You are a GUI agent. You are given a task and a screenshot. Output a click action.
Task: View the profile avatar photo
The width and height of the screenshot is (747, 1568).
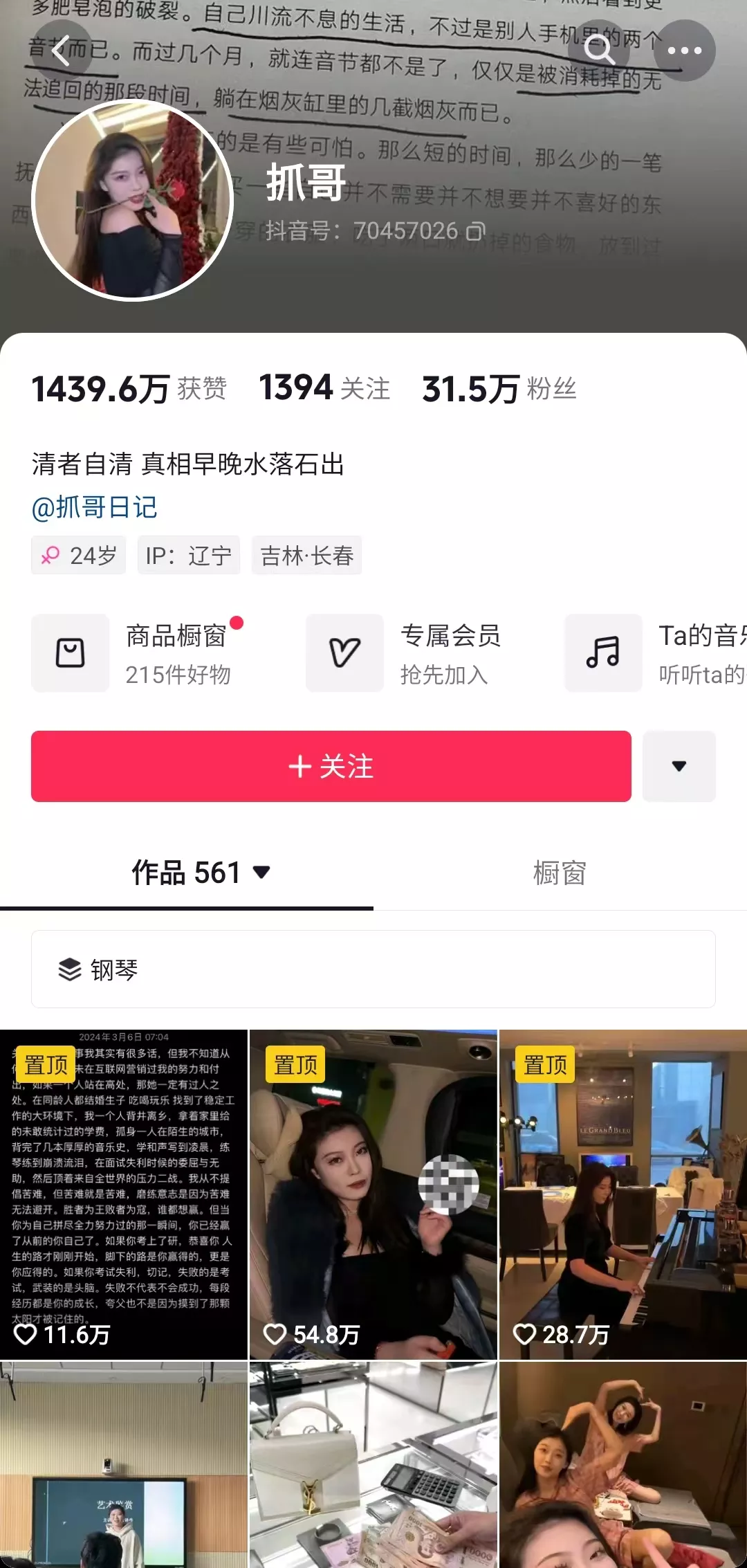[133, 200]
